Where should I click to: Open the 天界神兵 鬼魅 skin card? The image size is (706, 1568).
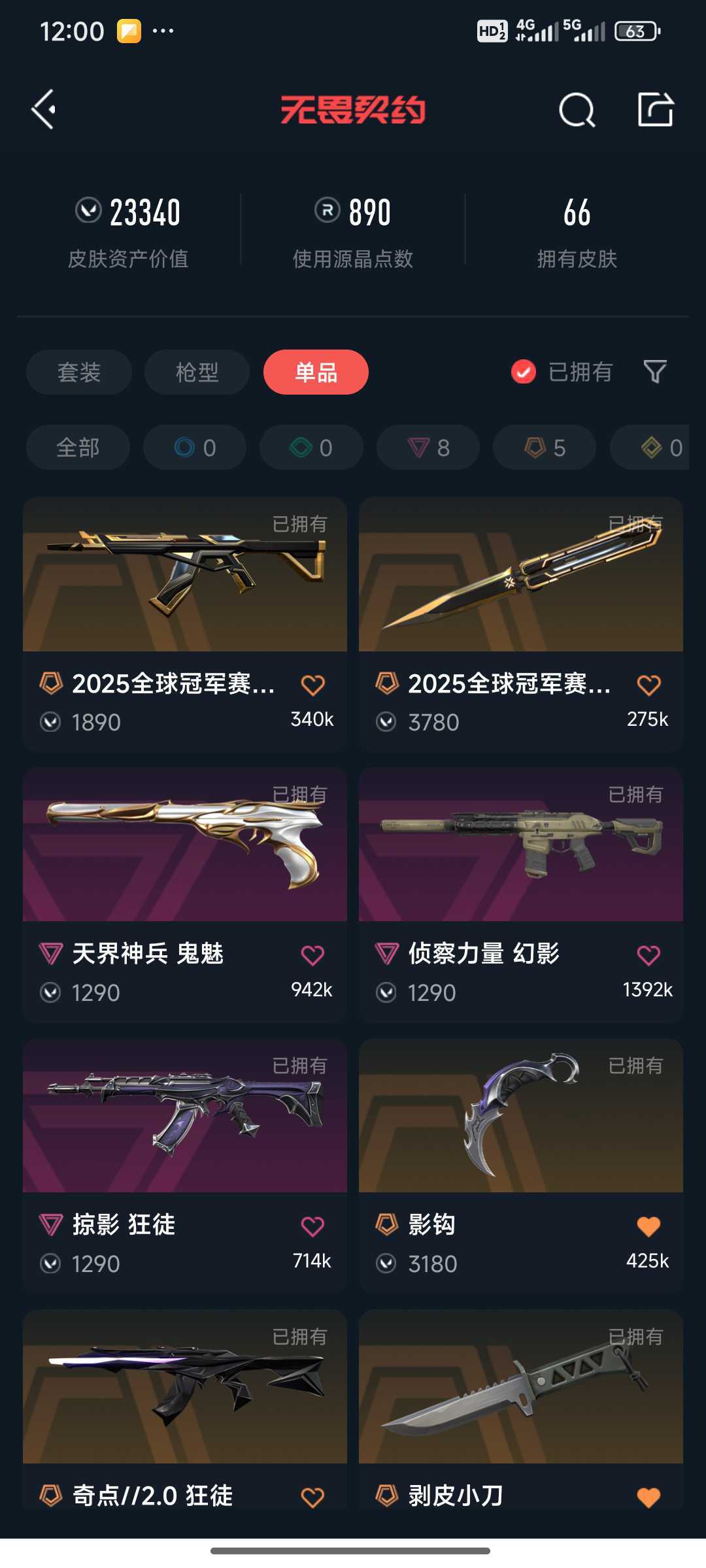pos(185,895)
